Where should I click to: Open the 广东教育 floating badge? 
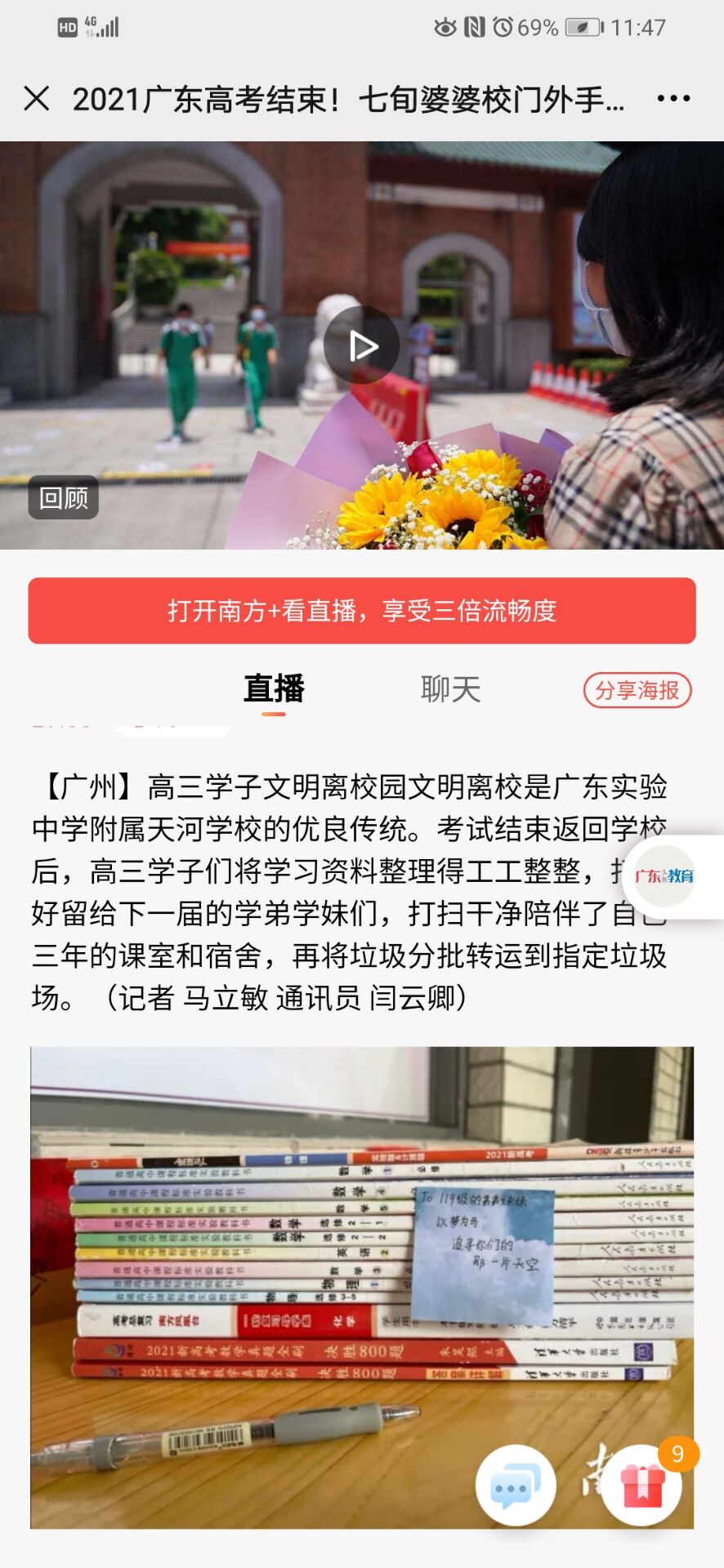pyautogui.click(x=666, y=876)
